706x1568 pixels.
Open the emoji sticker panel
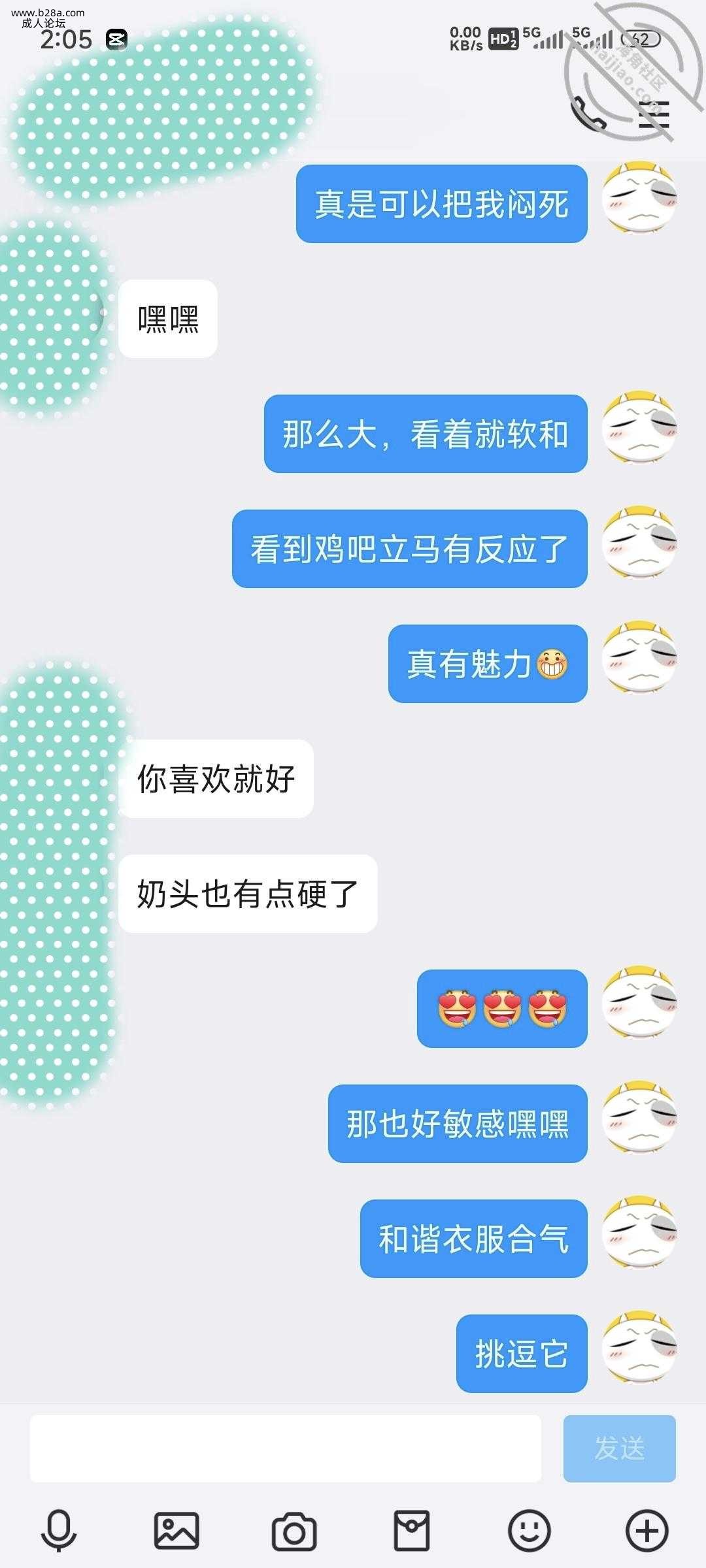[529, 1530]
